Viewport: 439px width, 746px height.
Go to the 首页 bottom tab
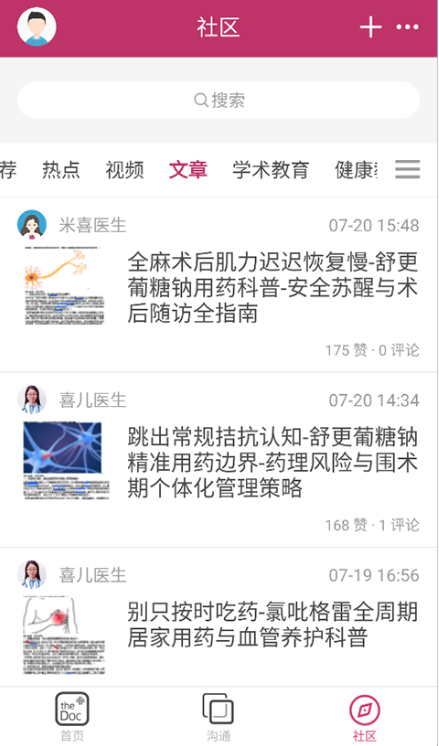click(72, 717)
